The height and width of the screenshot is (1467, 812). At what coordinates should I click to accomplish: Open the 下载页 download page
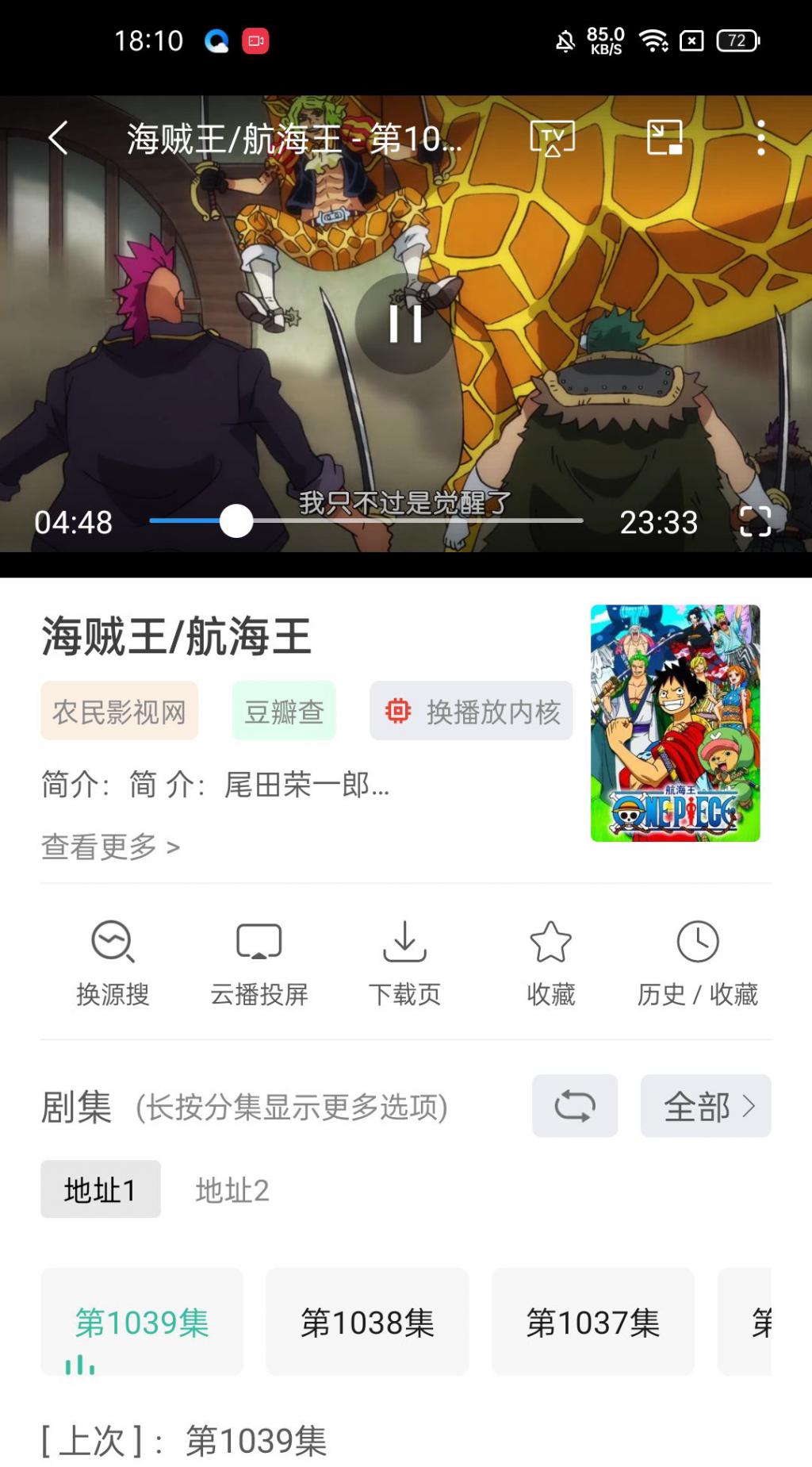click(x=404, y=962)
